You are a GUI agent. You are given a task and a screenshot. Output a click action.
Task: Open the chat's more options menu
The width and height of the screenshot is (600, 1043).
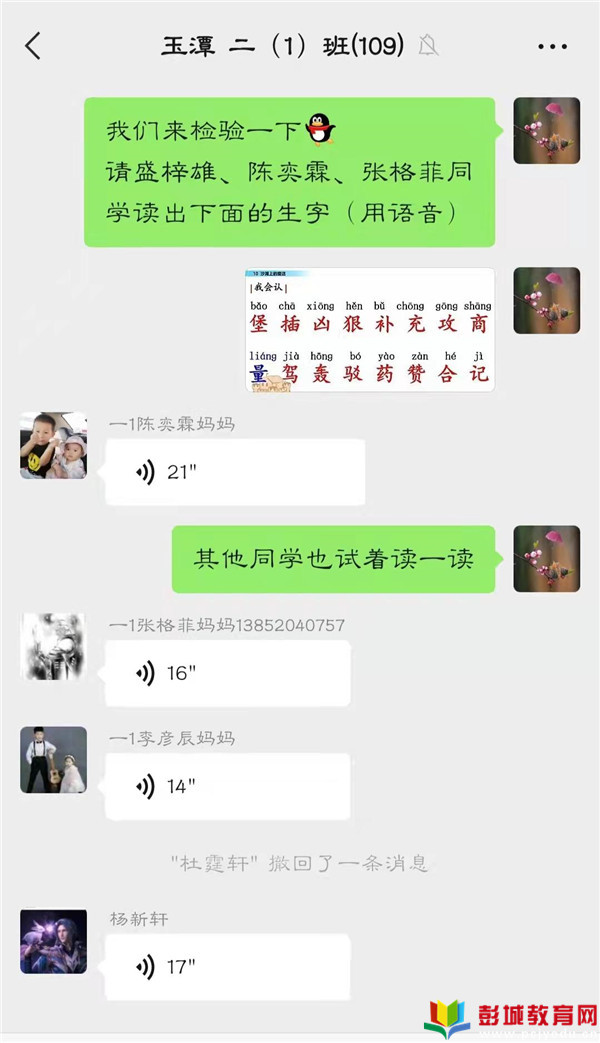[x=552, y=46]
